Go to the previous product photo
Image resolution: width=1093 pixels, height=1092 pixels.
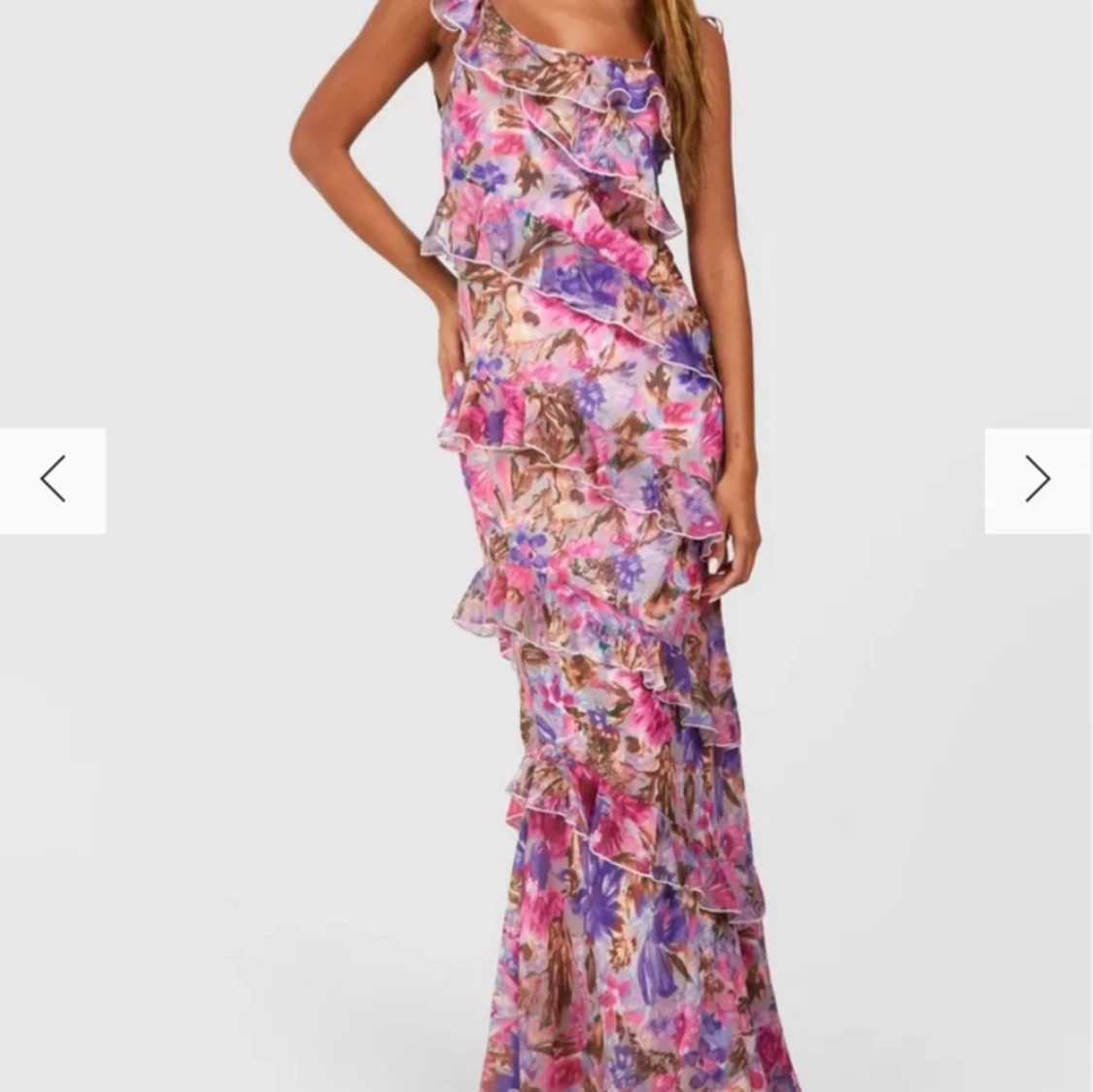click(52, 480)
